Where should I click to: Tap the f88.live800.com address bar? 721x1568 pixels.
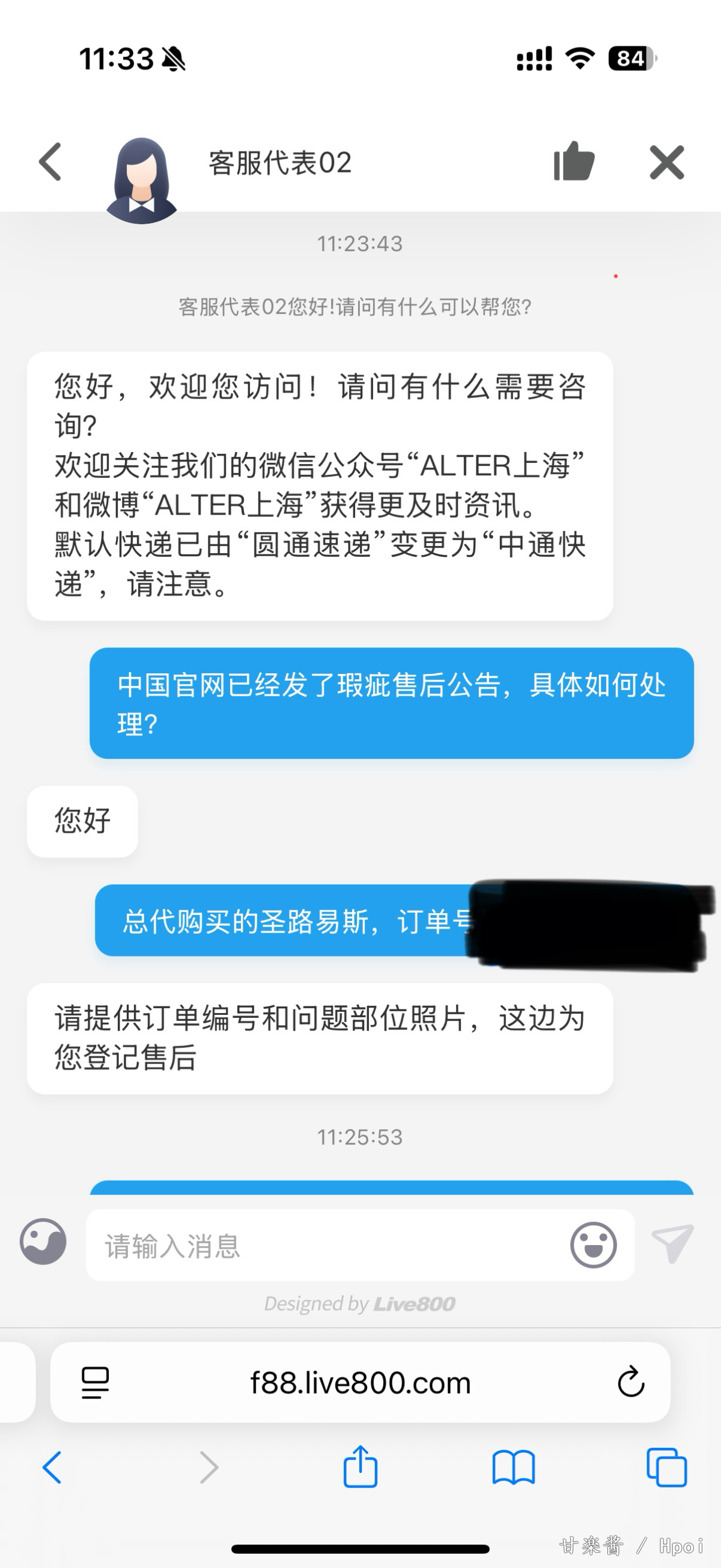360,1383
